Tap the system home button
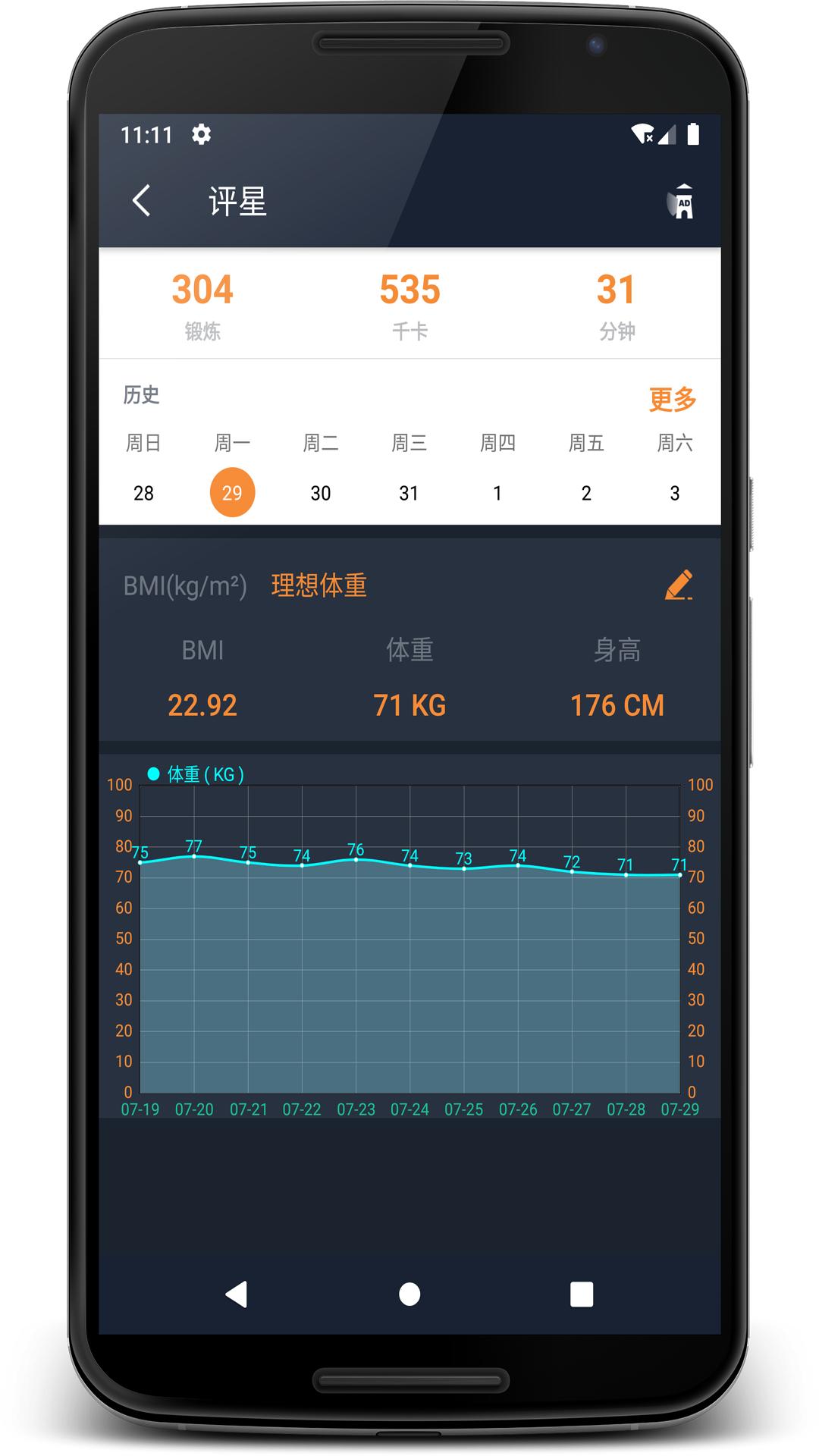 [x=409, y=1294]
